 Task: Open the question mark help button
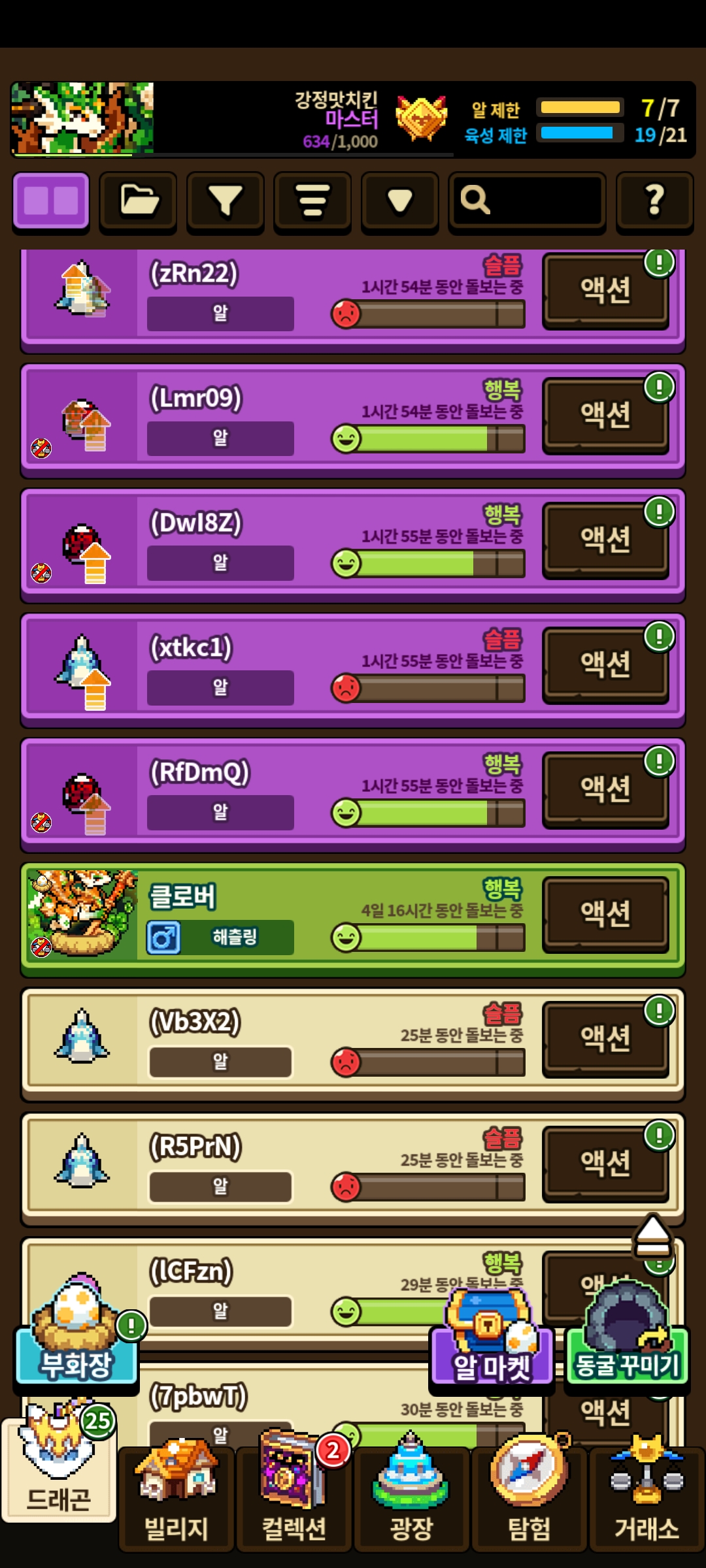654,201
